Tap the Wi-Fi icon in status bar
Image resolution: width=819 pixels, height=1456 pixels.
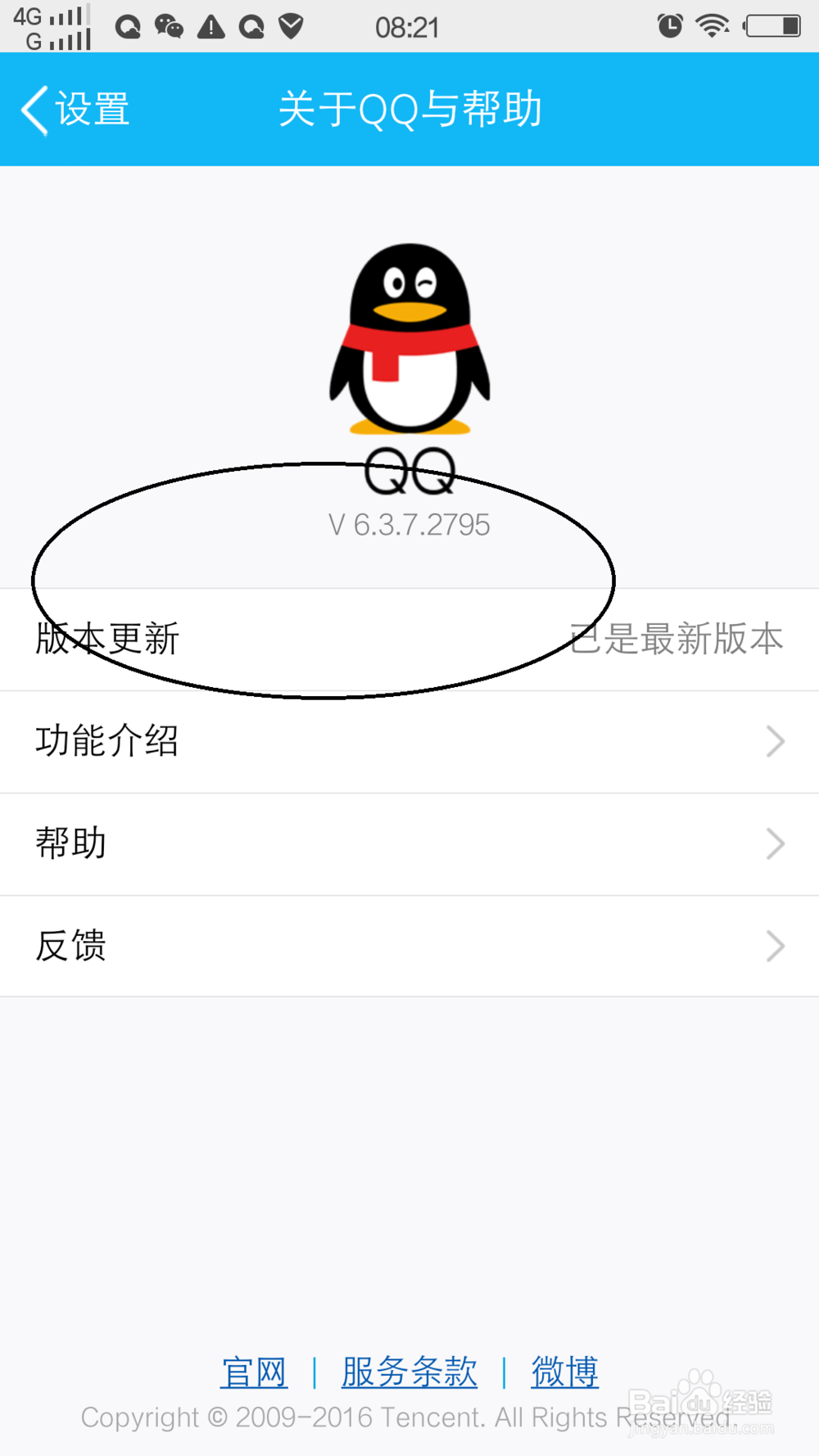[712, 25]
